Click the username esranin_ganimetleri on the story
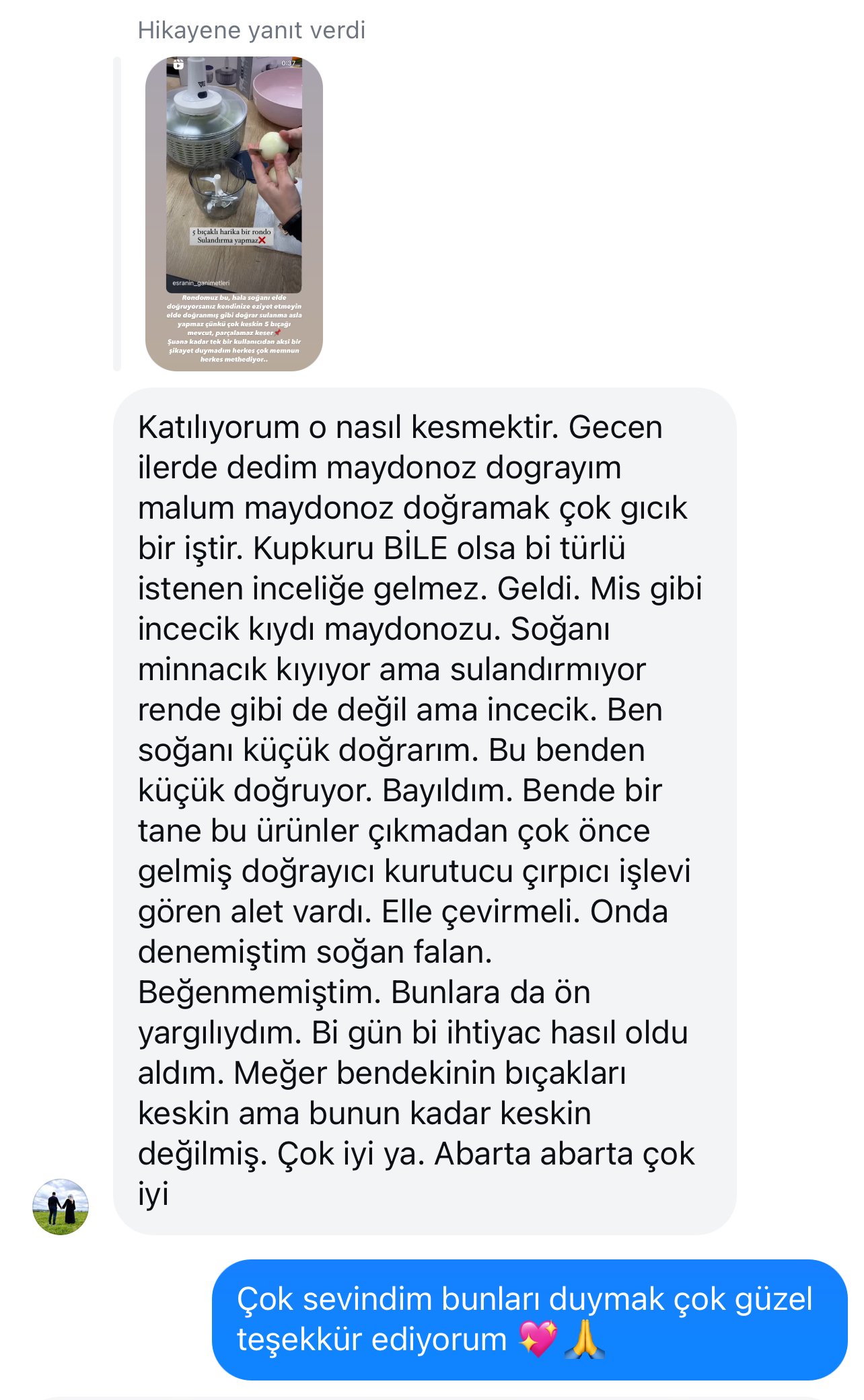Screen dimensions: 864x1400 201,283
